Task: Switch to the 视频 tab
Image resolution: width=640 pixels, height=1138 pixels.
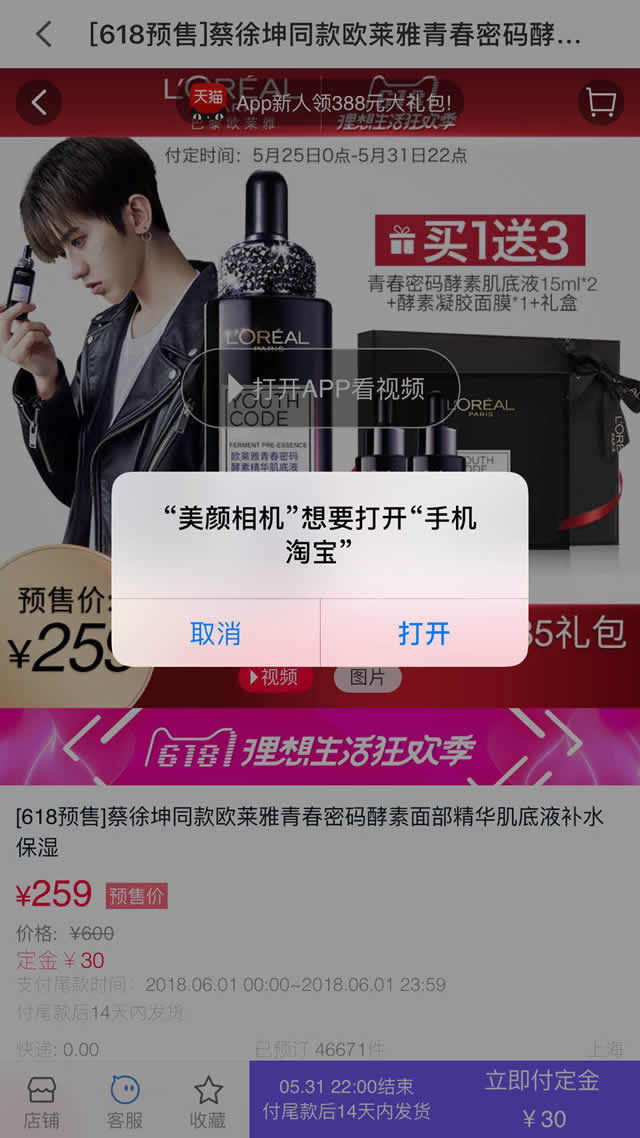Action: tap(274, 677)
